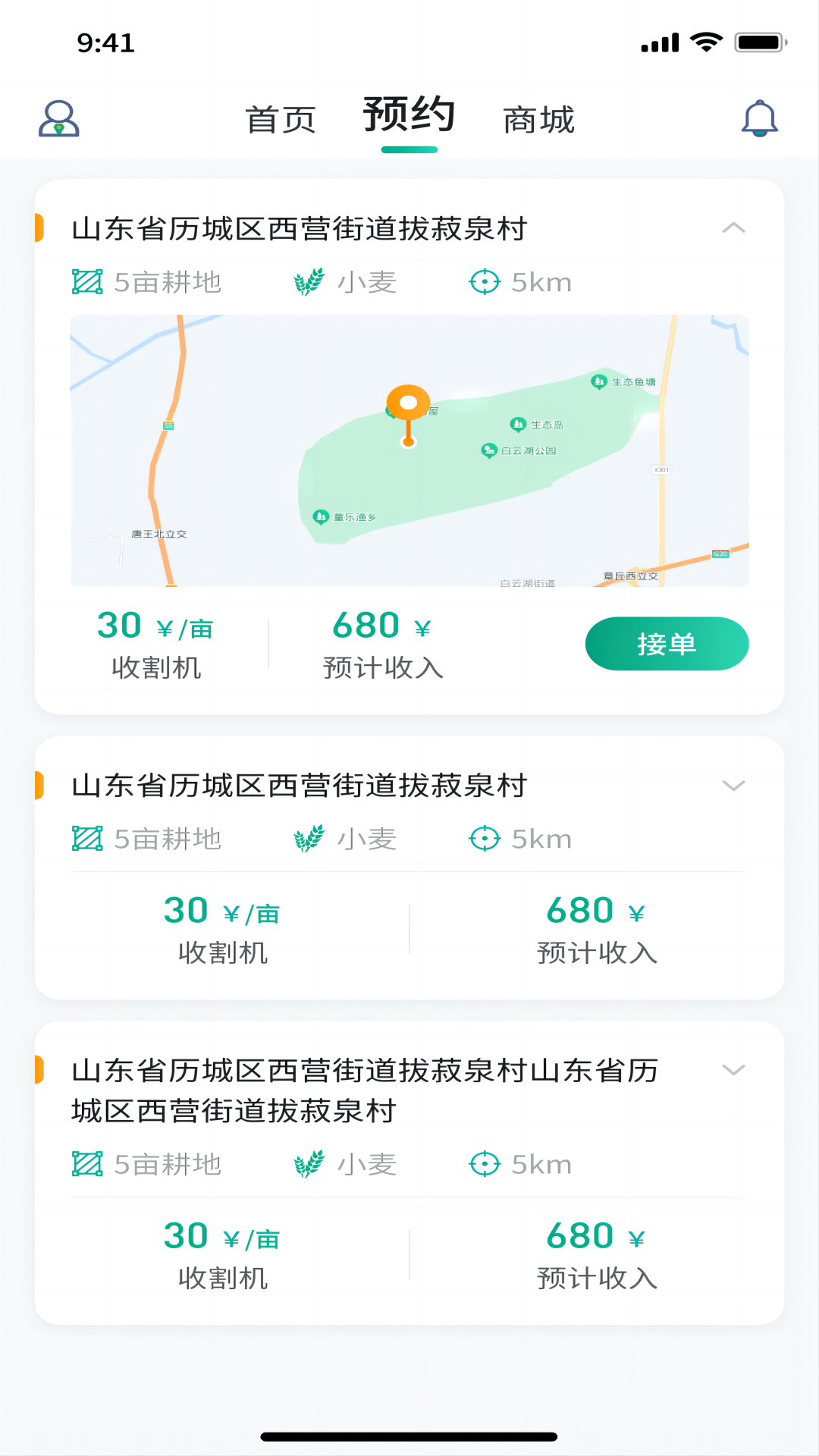Expand the second order card chevron

(x=733, y=785)
